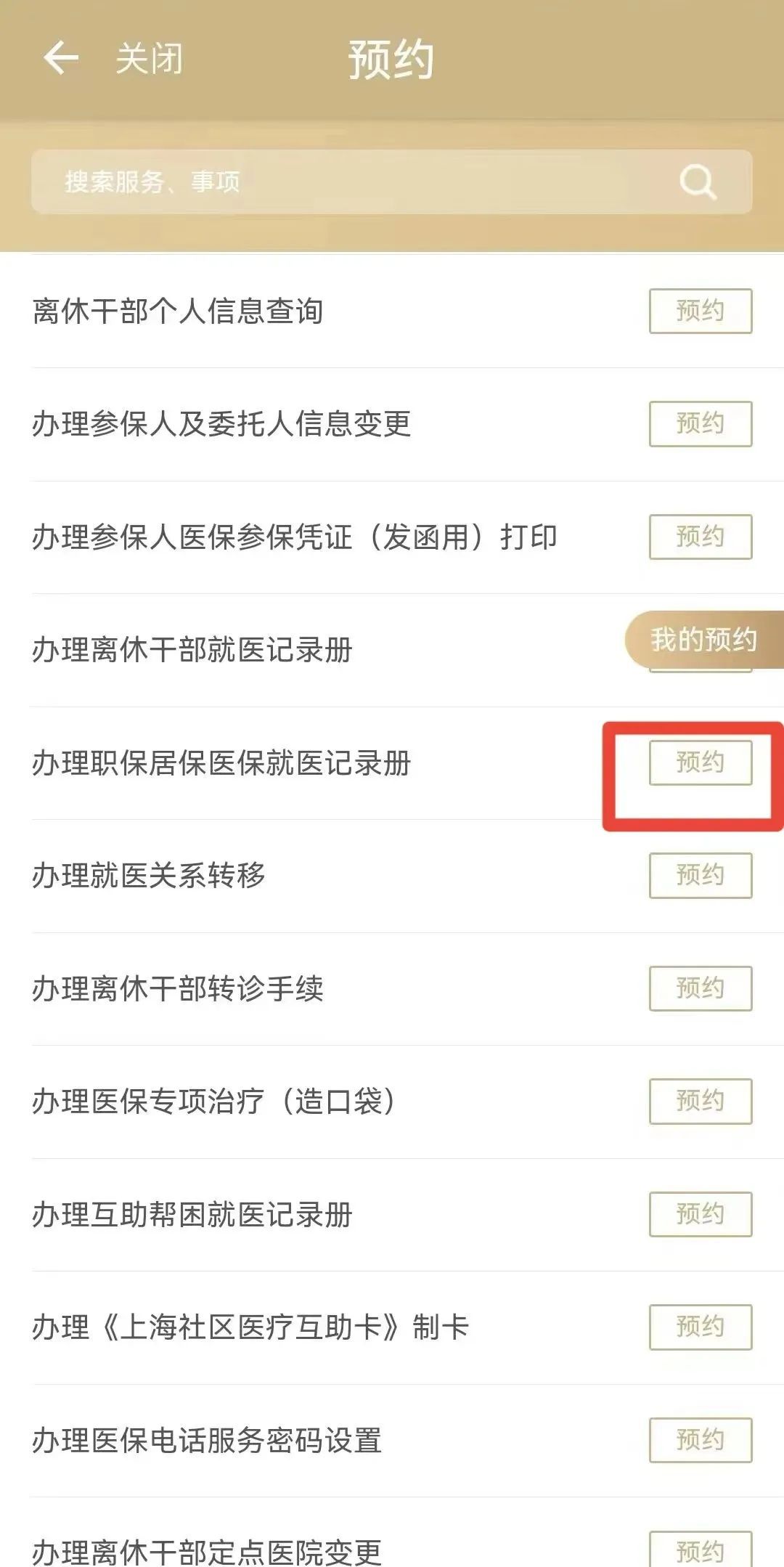Tap 预约 for 办理就医关系转移
The image size is (784, 1567).
point(700,875)
